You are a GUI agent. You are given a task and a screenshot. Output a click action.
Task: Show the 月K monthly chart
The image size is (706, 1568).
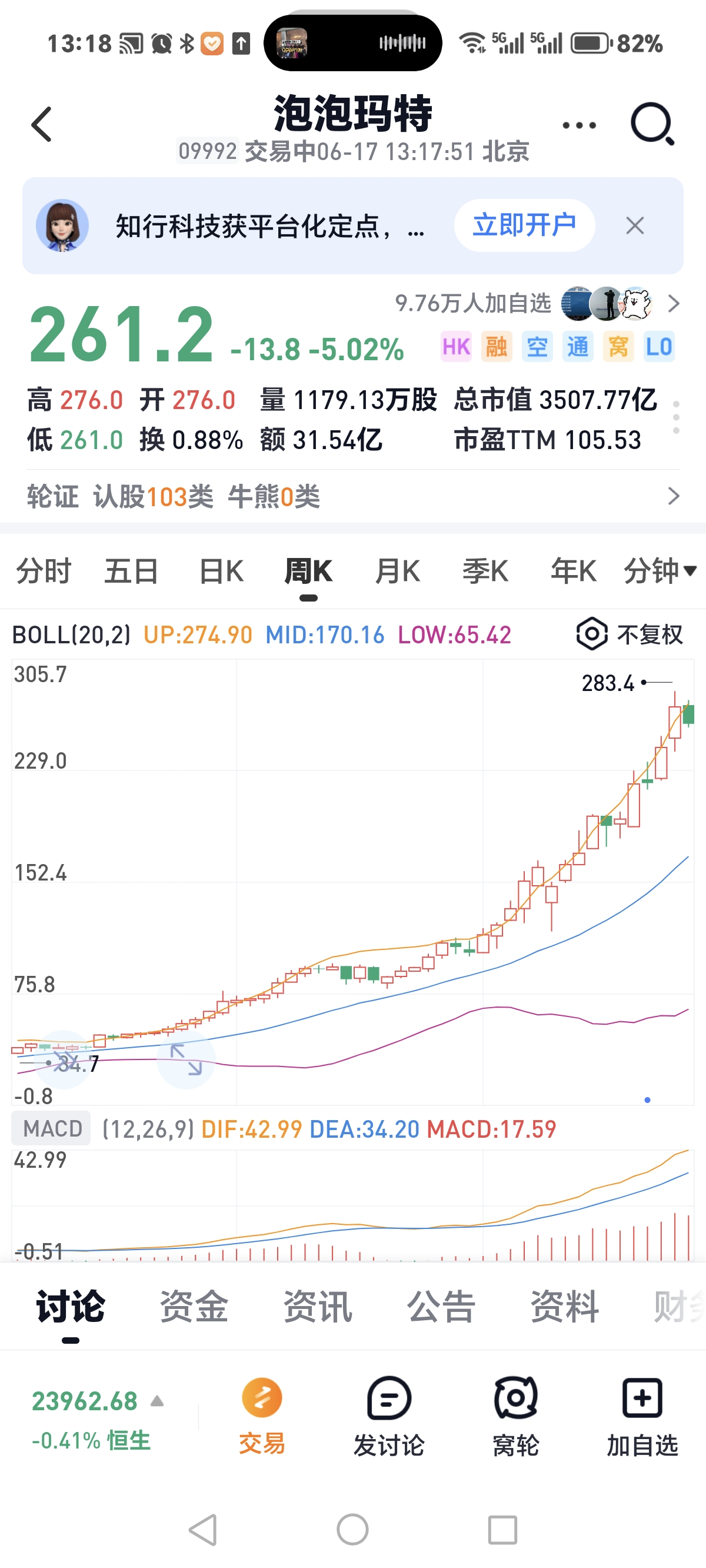(x=397, y=572)
